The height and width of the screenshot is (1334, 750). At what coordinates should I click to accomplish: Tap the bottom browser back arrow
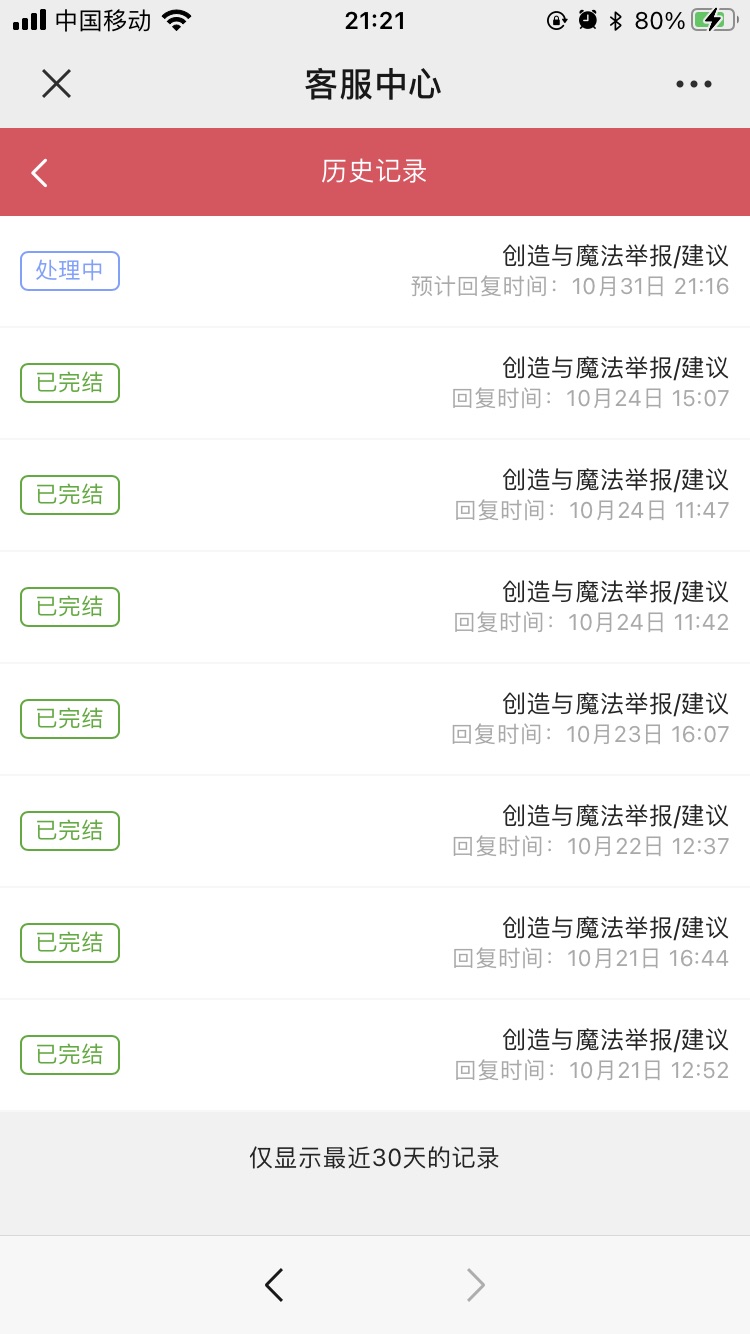(274, 1285)
